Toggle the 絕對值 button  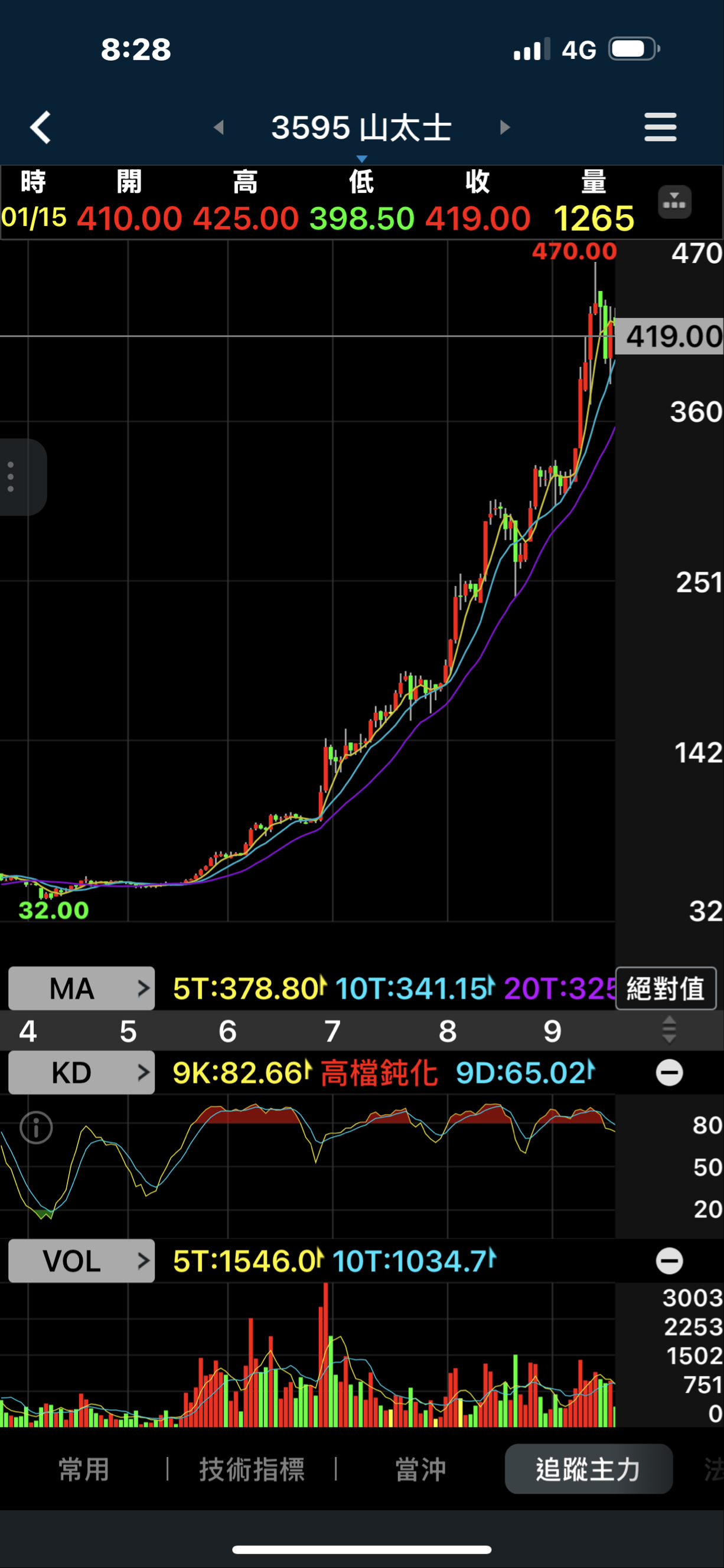[666, 988]
